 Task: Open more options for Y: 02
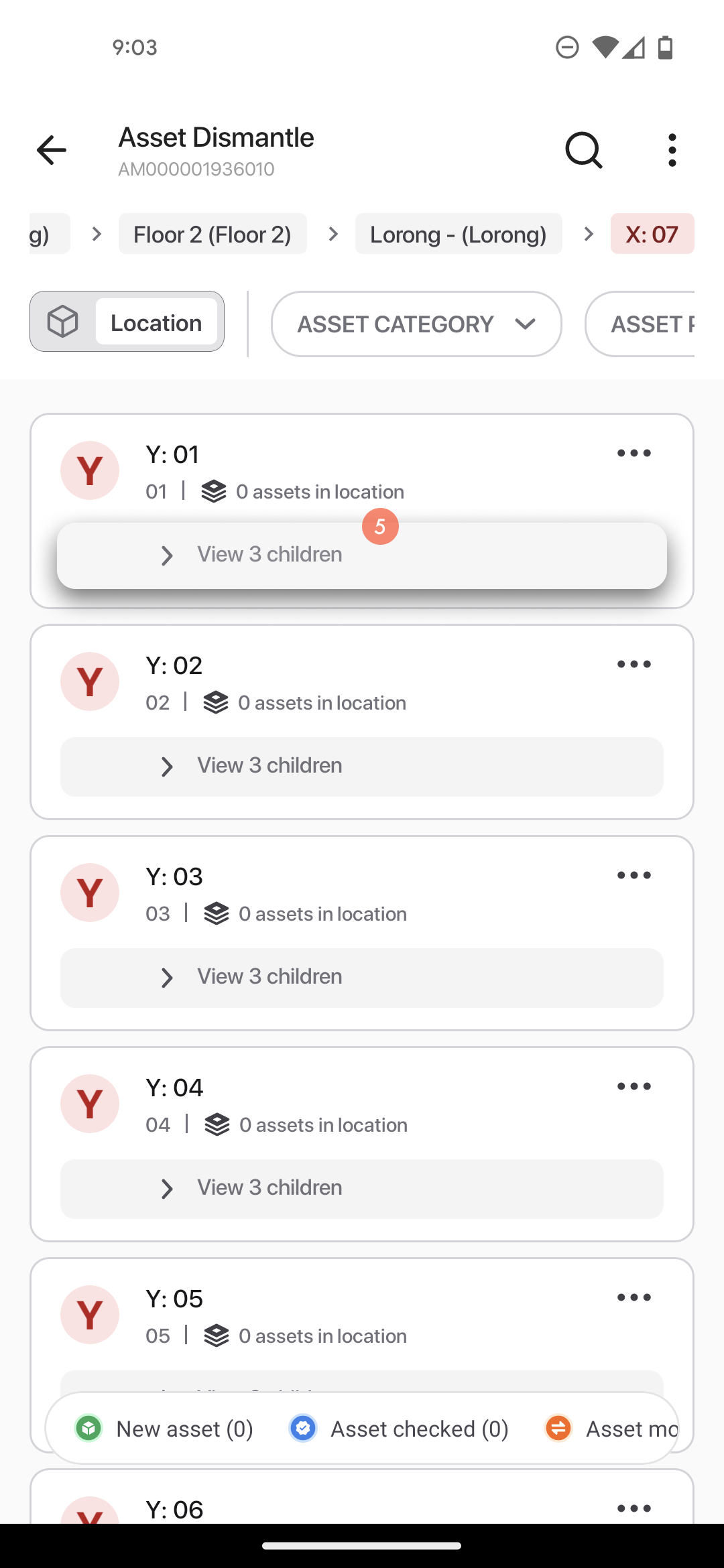[x=634, y=665]
